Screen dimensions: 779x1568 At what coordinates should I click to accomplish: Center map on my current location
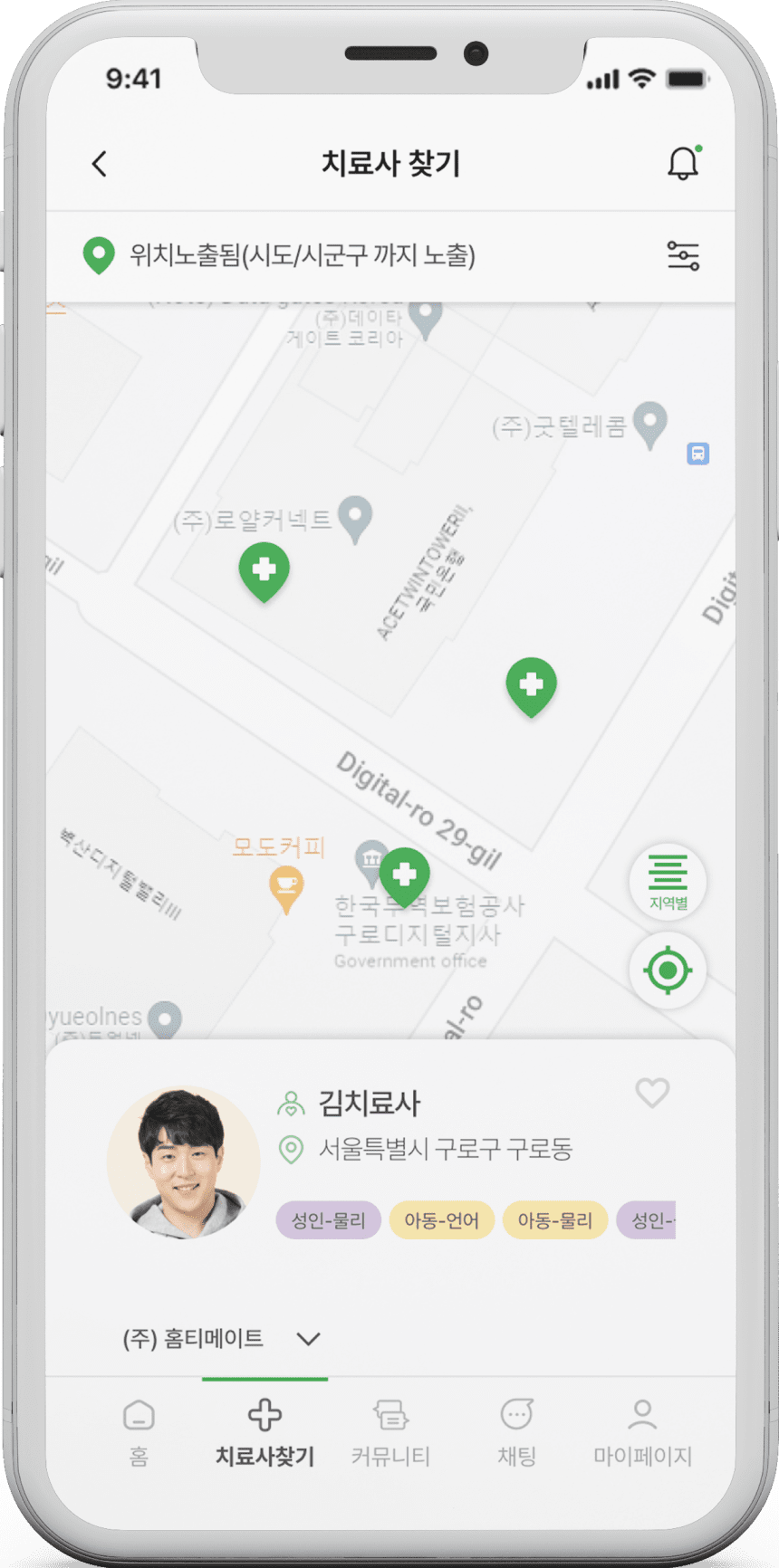pos(668,970)
